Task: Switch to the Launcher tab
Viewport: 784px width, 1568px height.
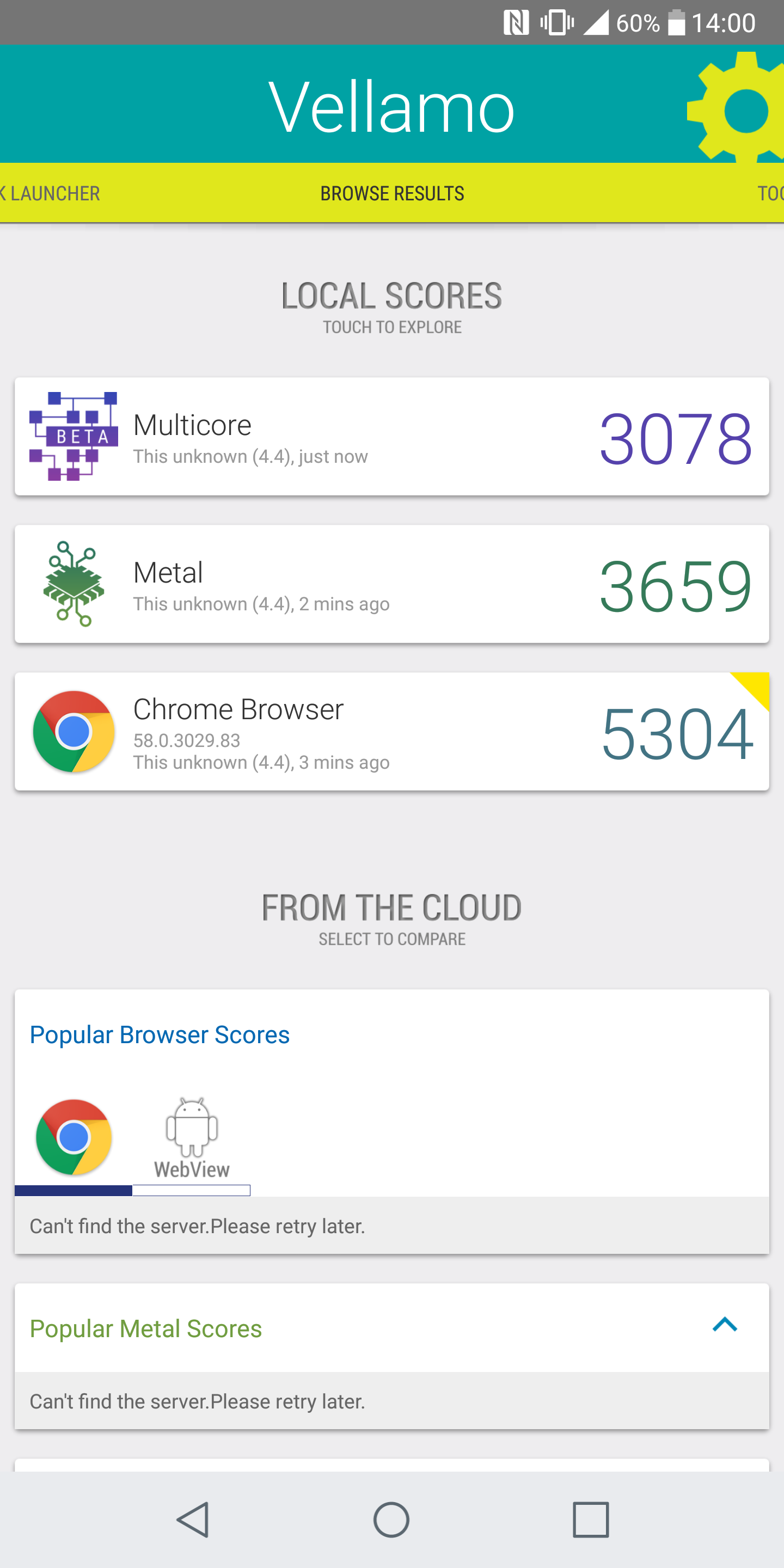Action: point(50,194)
